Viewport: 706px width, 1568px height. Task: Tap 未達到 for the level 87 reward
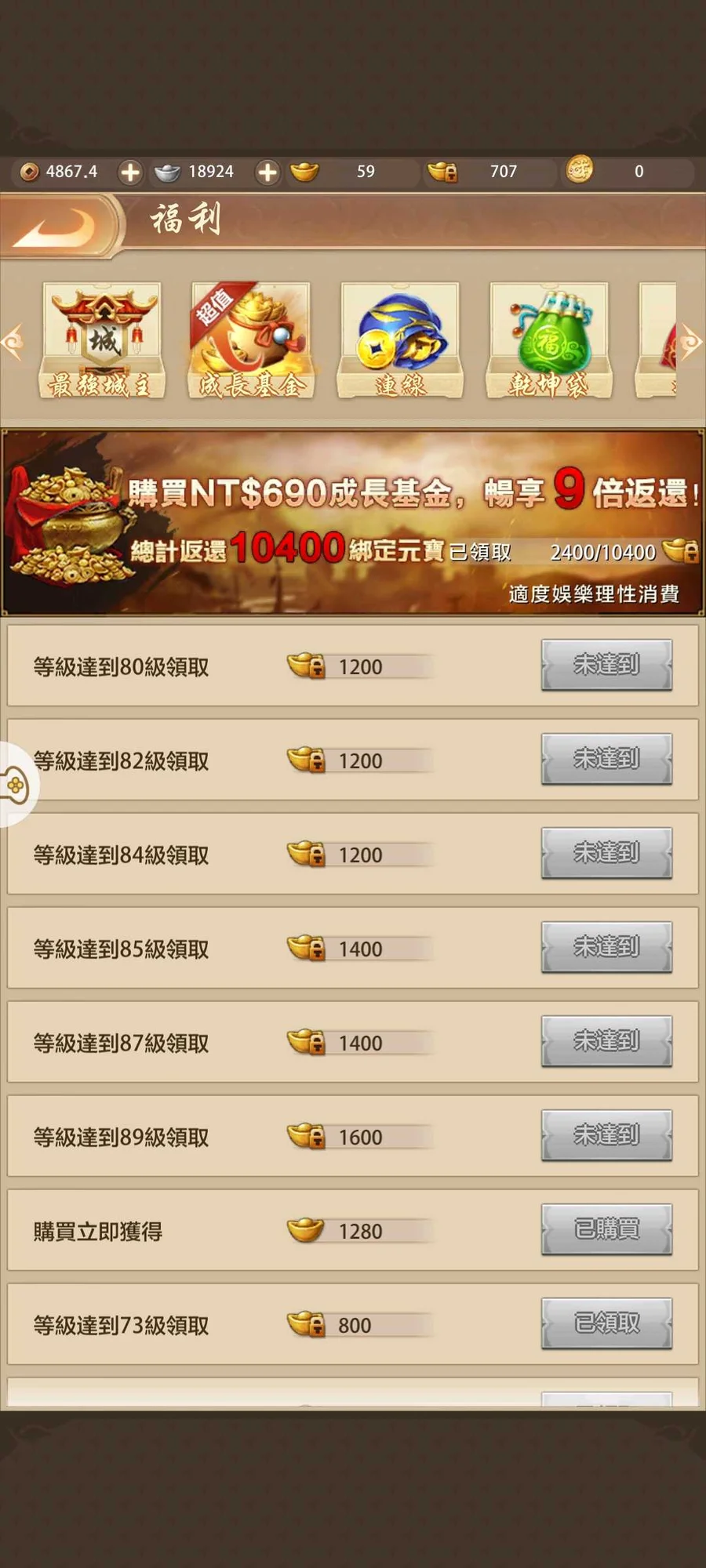pos(606,1041)
